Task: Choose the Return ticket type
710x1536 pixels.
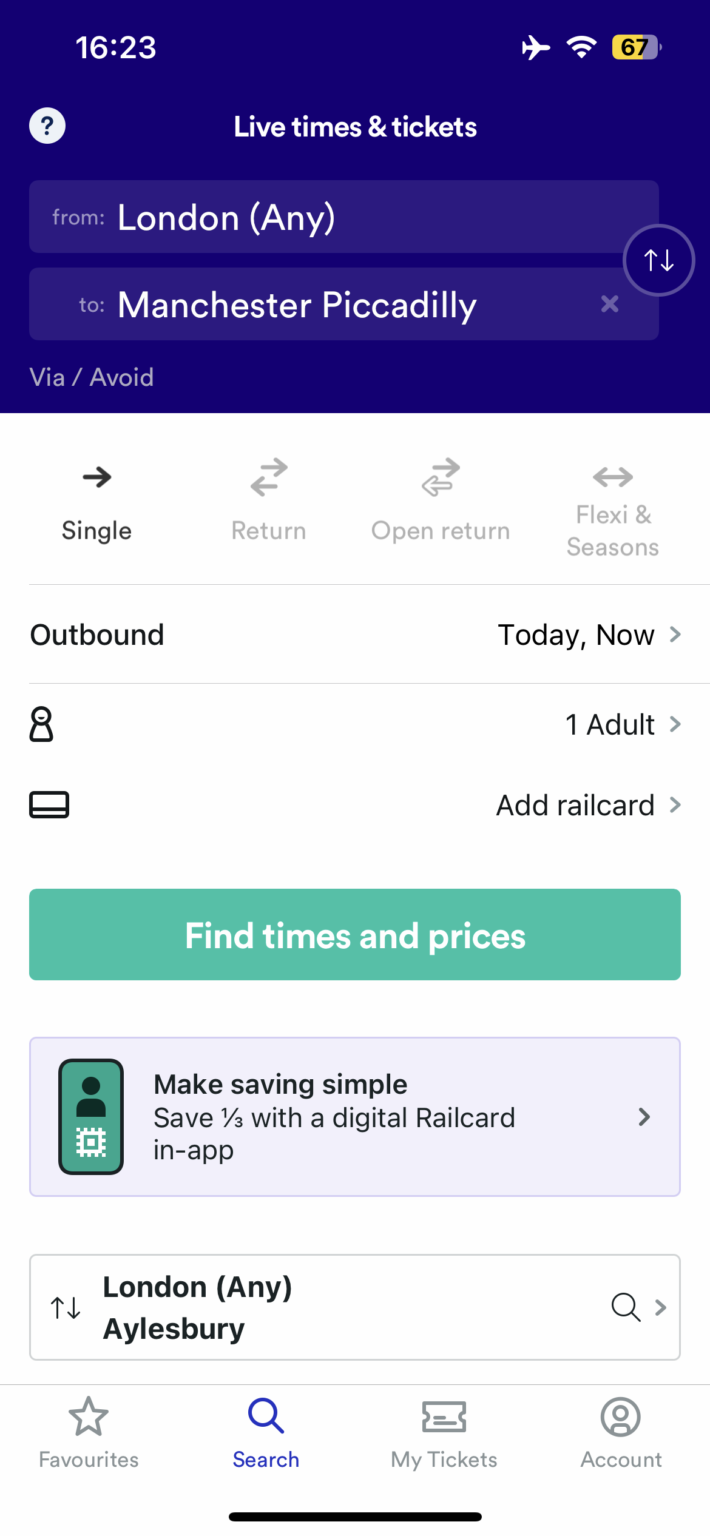Action: (268, 502)
